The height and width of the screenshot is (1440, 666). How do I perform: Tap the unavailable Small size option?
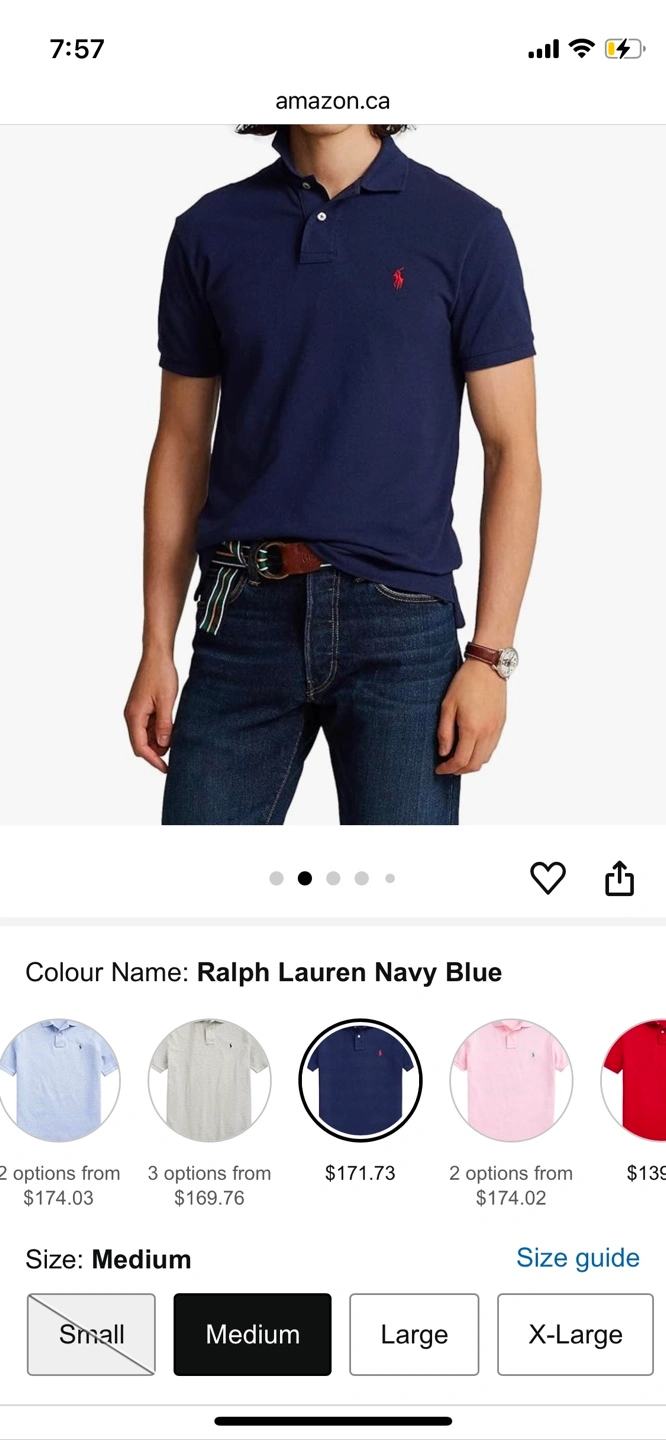tap(91, 1334)
